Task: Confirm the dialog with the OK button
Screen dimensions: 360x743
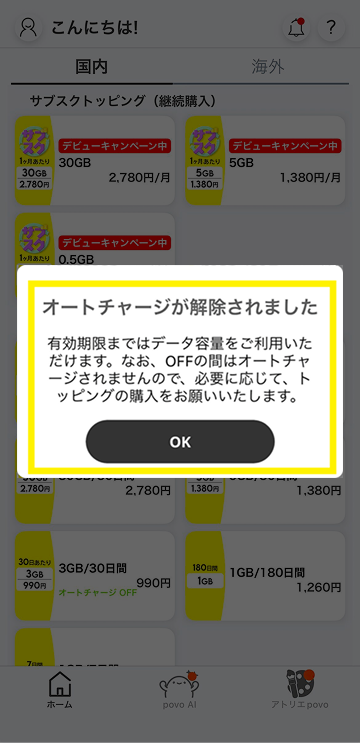Action: pyautogui.click(x=180, y=442)
